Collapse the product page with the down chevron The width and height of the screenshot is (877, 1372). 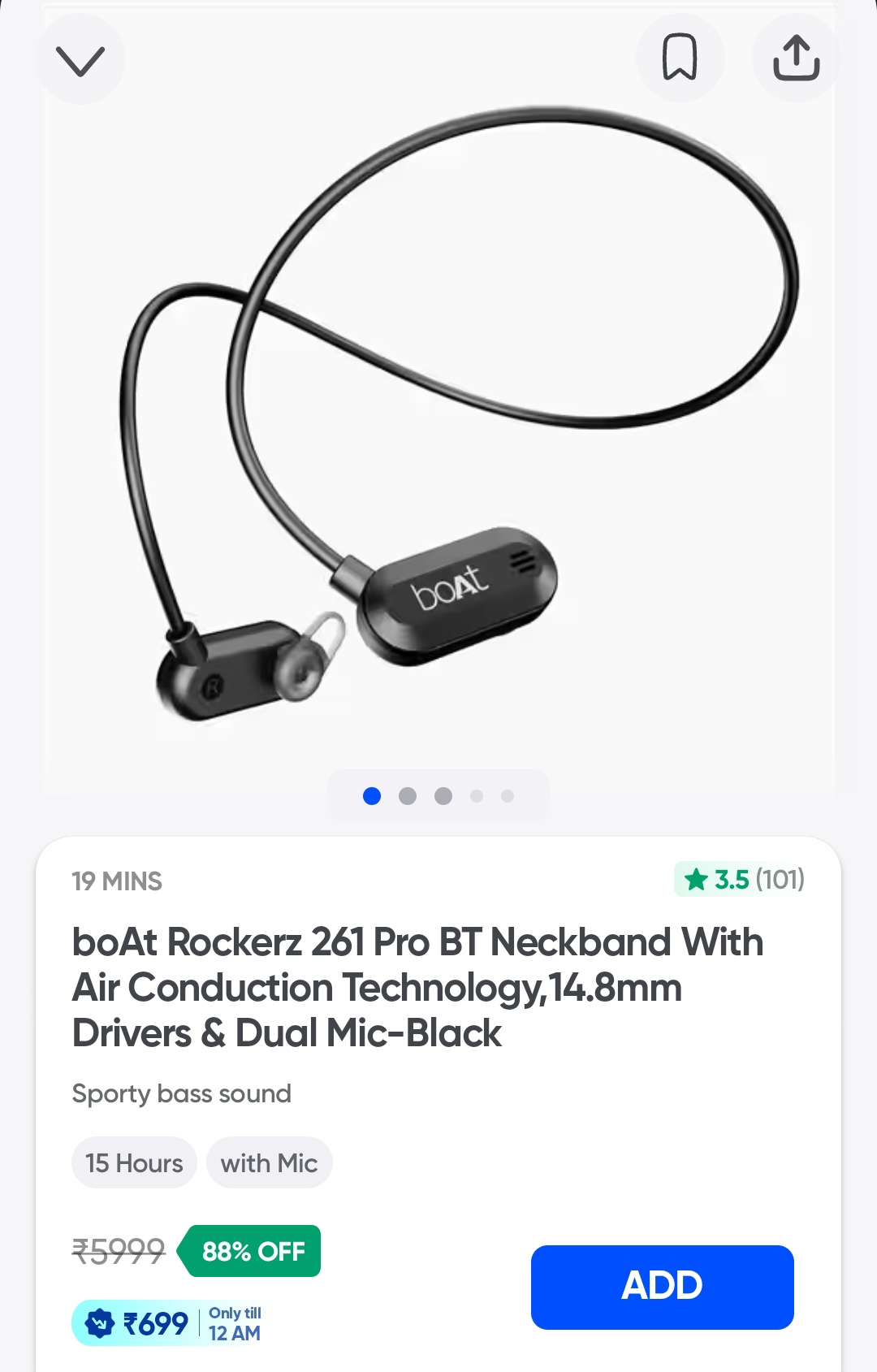click(x=80, y=60)
